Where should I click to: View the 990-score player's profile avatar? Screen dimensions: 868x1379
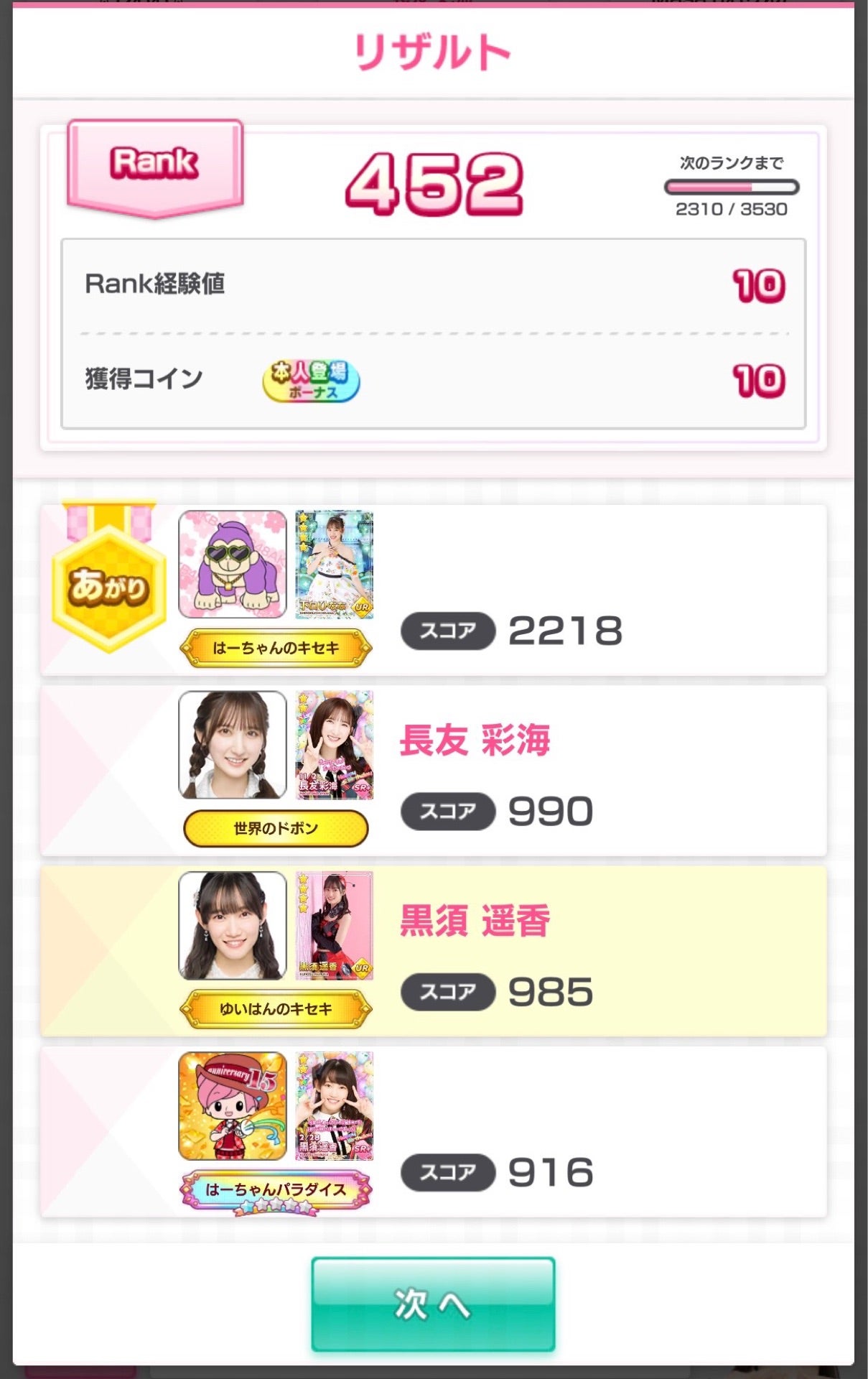[233, 745]
